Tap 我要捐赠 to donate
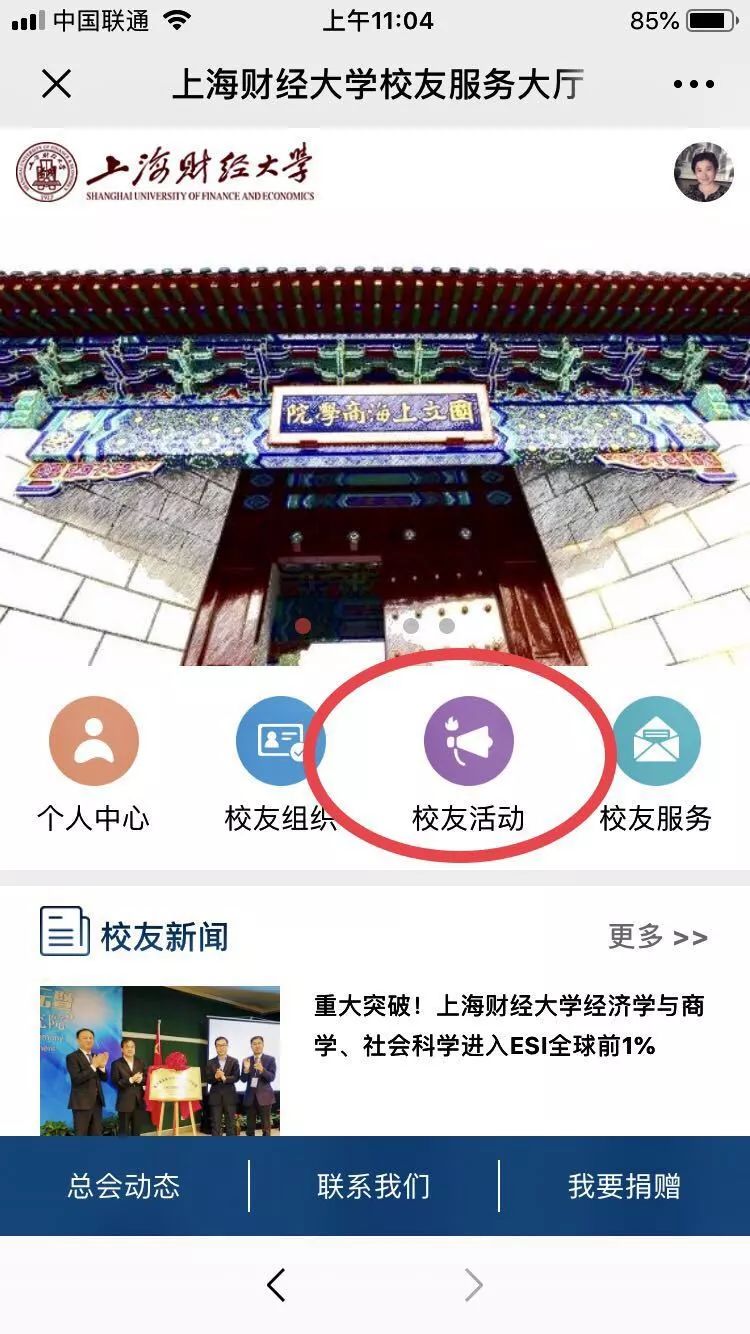Screen dimensions: 750x1334 point(624,1186)
